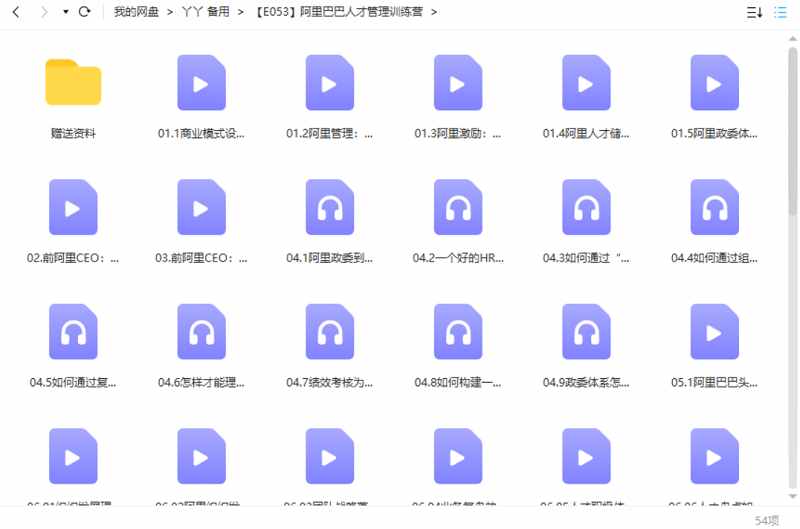Image resolution: width=800 pixels, height=529 pixels.
Task: Play audio 04.1阿里政委到…
Action: pos(329,208)
